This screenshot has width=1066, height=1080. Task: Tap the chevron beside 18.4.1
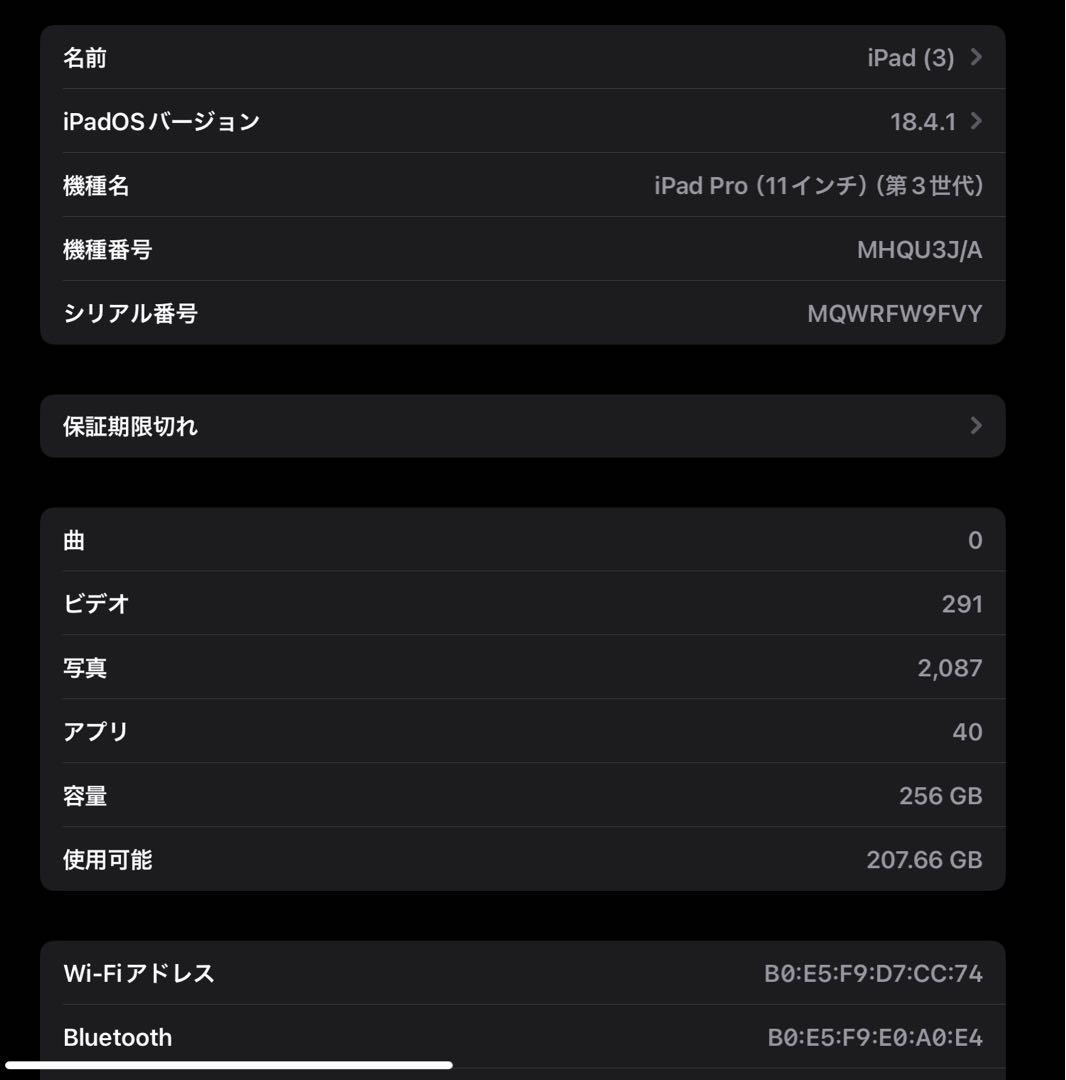pos(974,121)
